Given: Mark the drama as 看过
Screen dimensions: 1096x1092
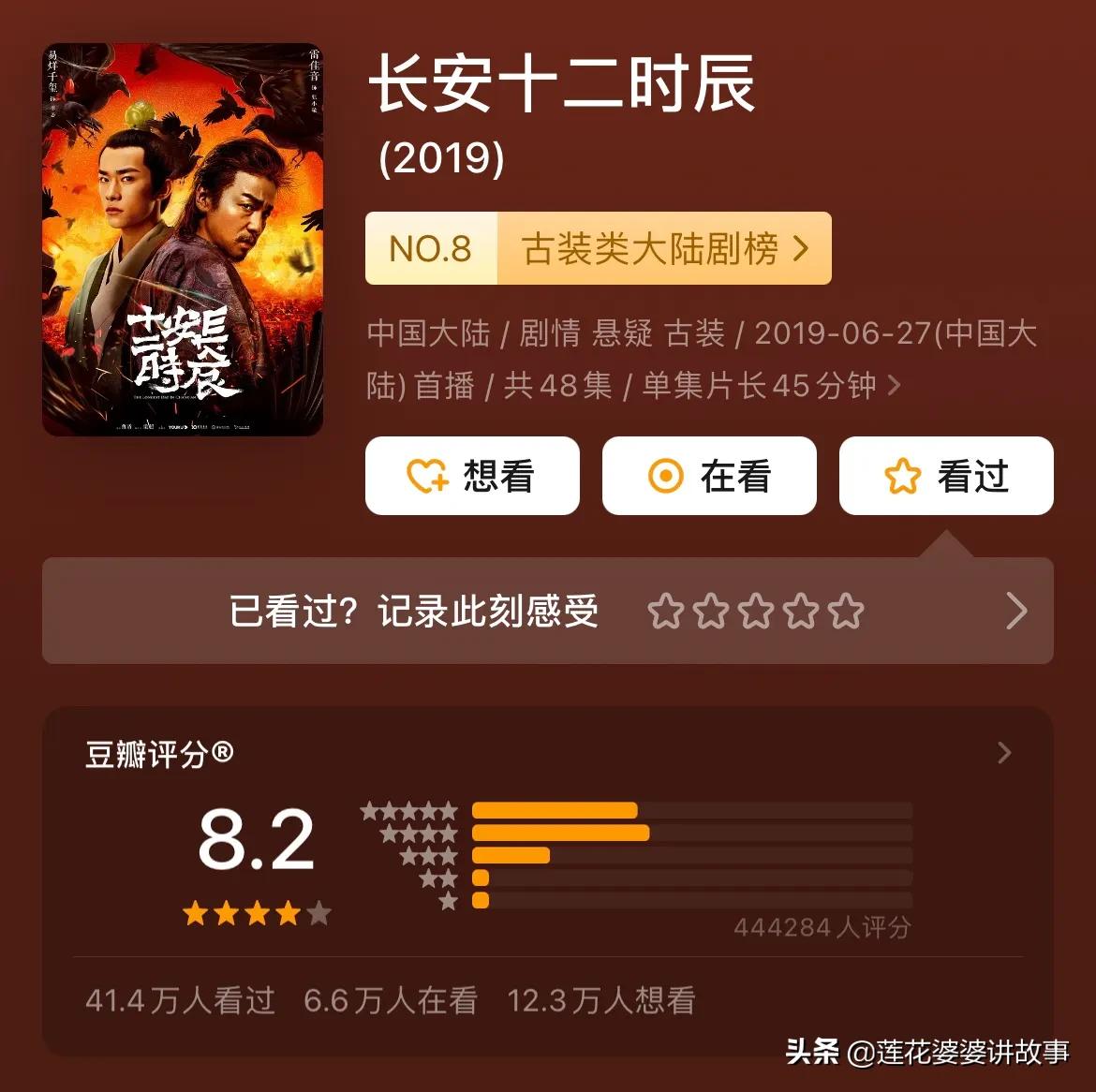Looking at the screenshot, I should pos(946,476).
